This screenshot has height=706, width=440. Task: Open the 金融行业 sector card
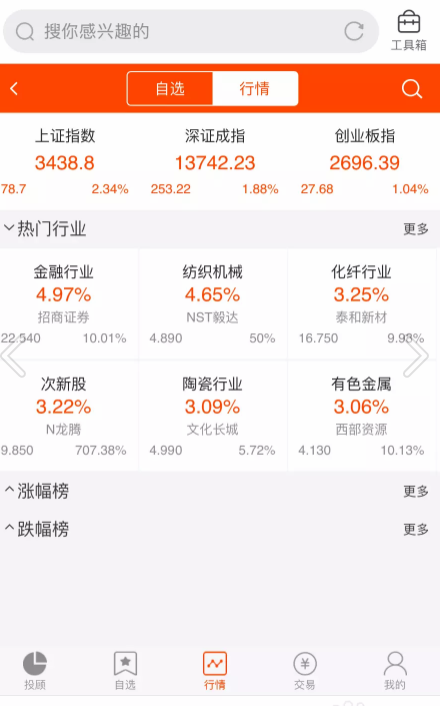pos(64,304)
